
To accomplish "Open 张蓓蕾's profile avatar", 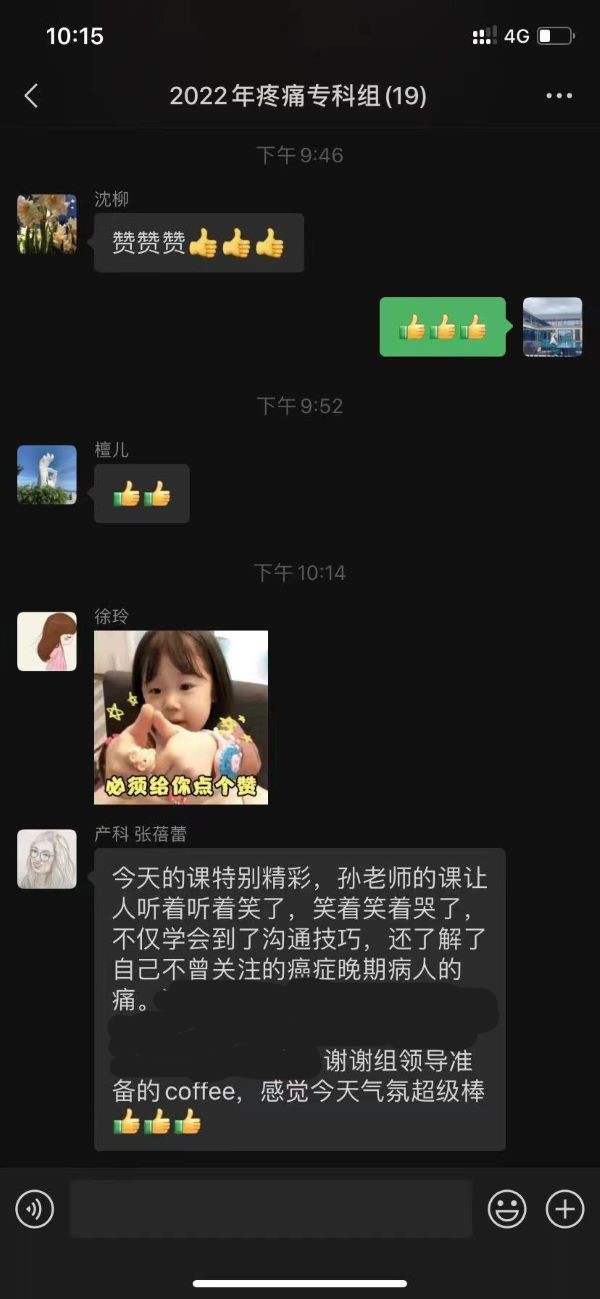I will click(47, 859).
